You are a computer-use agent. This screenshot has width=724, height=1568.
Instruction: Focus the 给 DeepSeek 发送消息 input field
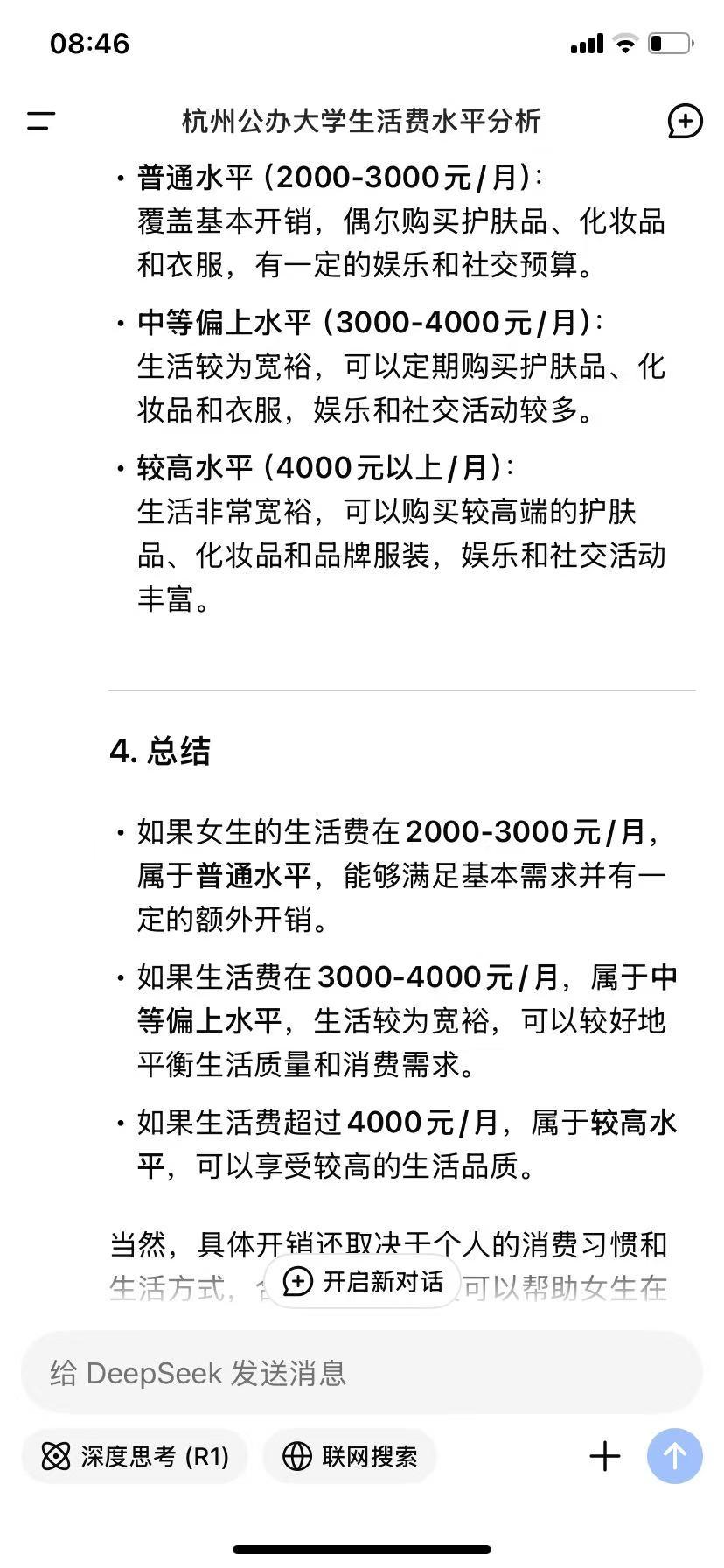click(362, 1373)
